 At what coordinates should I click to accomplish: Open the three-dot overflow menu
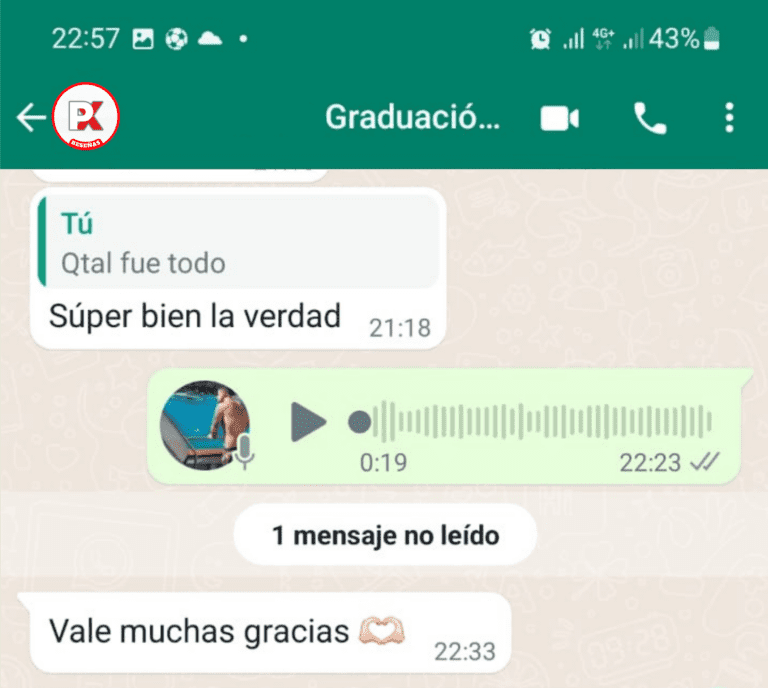click(x=729, y=118)
